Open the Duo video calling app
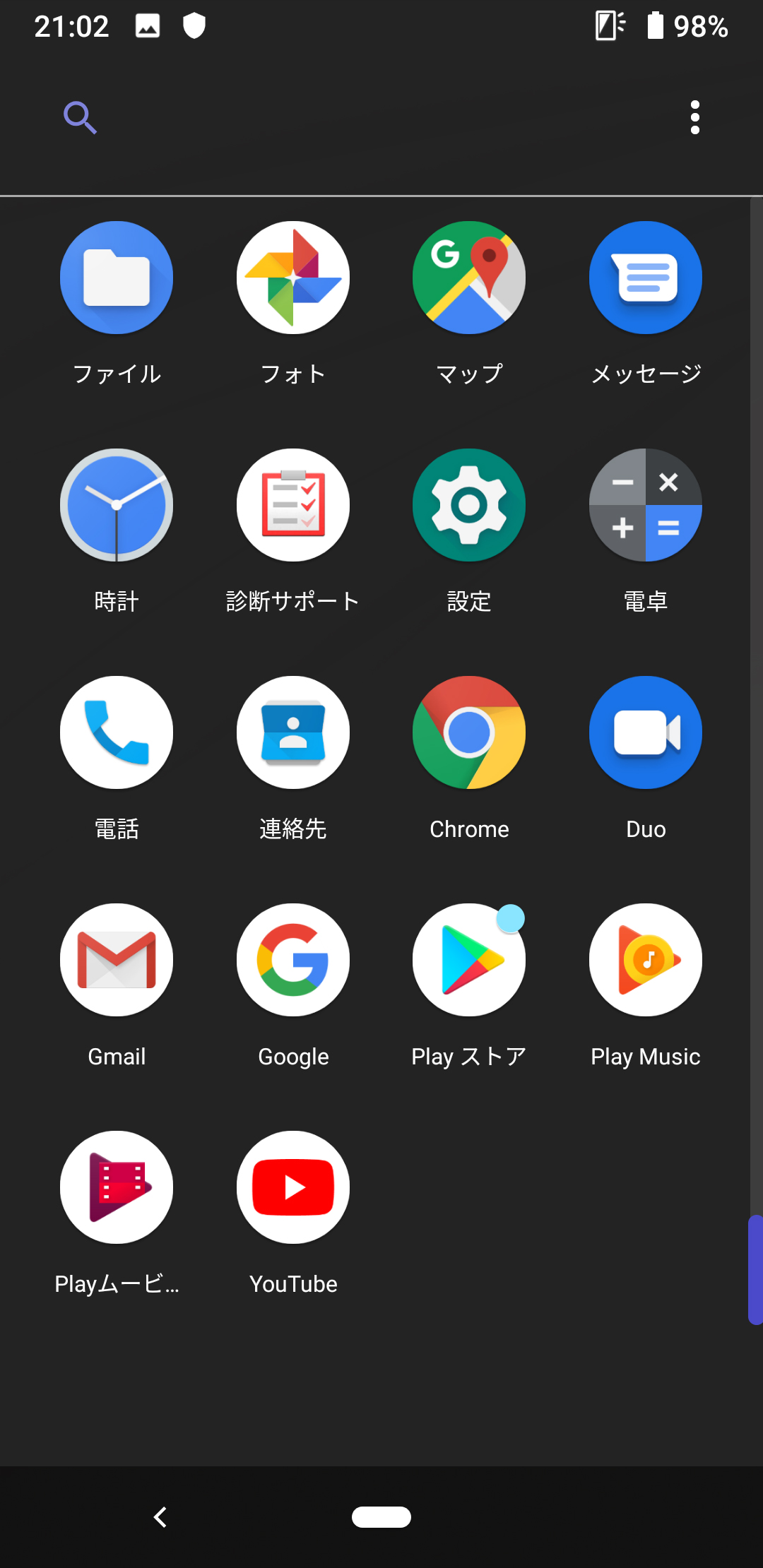 point(645,732)
